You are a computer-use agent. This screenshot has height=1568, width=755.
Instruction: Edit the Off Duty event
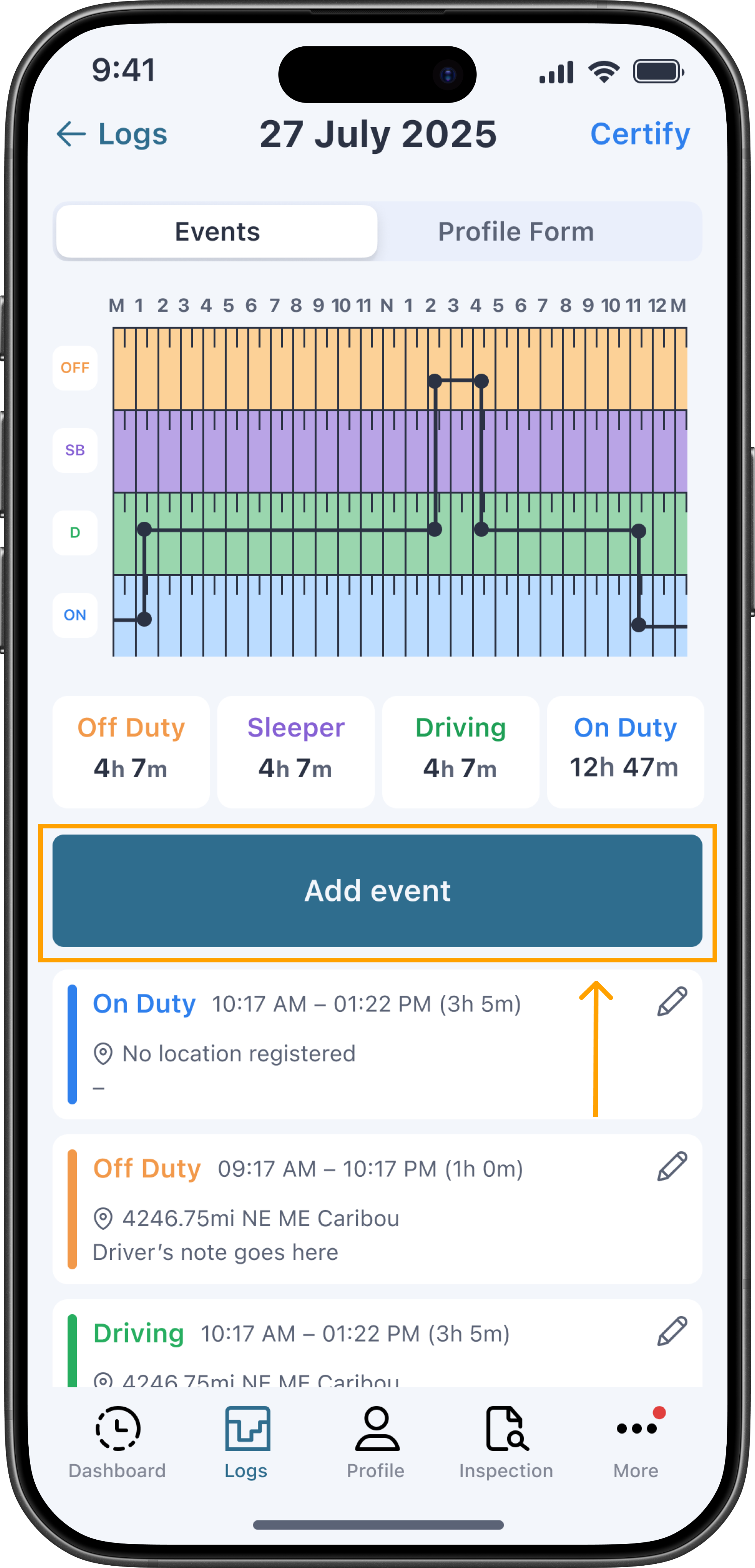(x=672, y=1167)
